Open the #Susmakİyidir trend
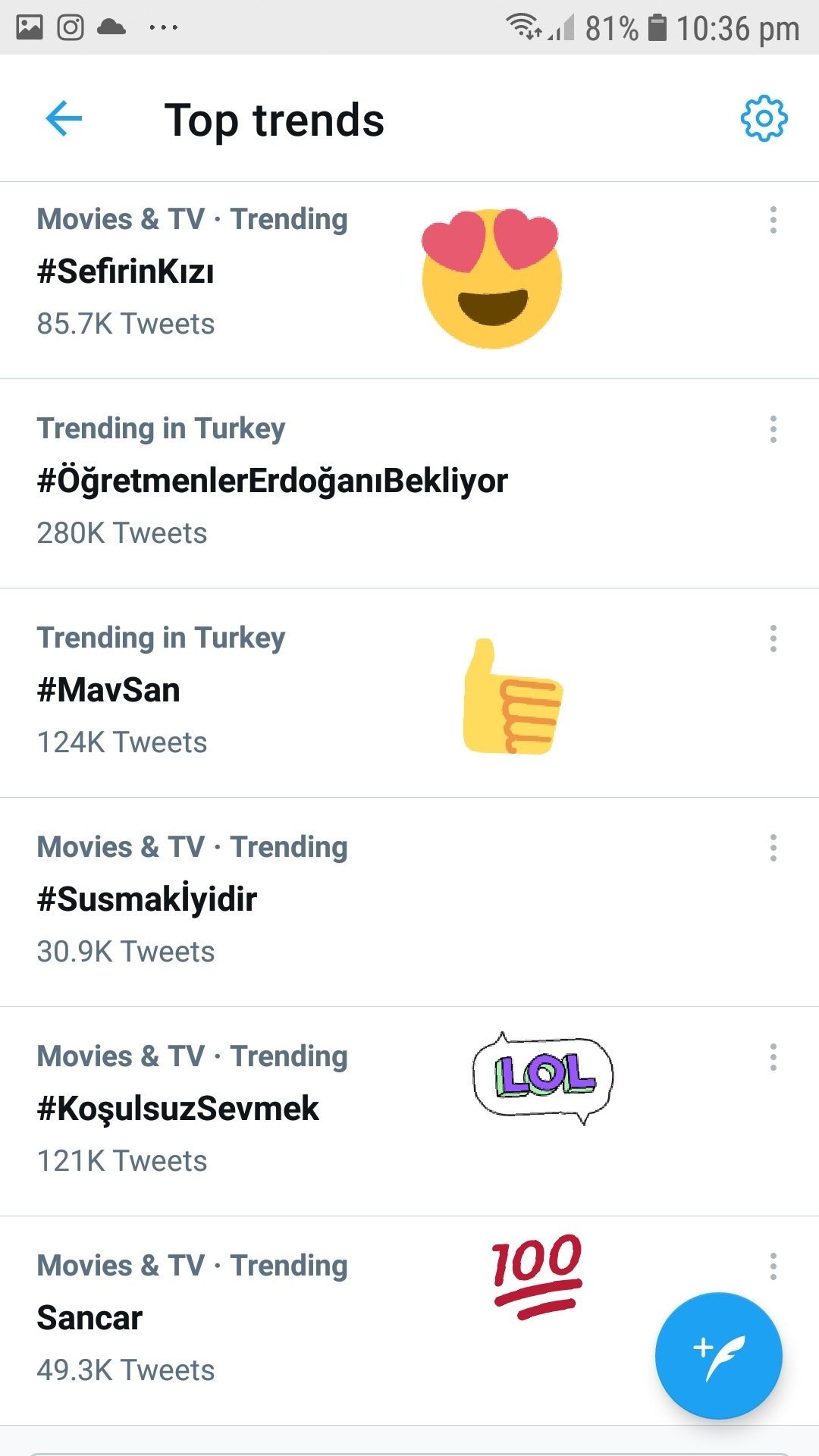Screen dimensions: 819x1456 [409, 902]
